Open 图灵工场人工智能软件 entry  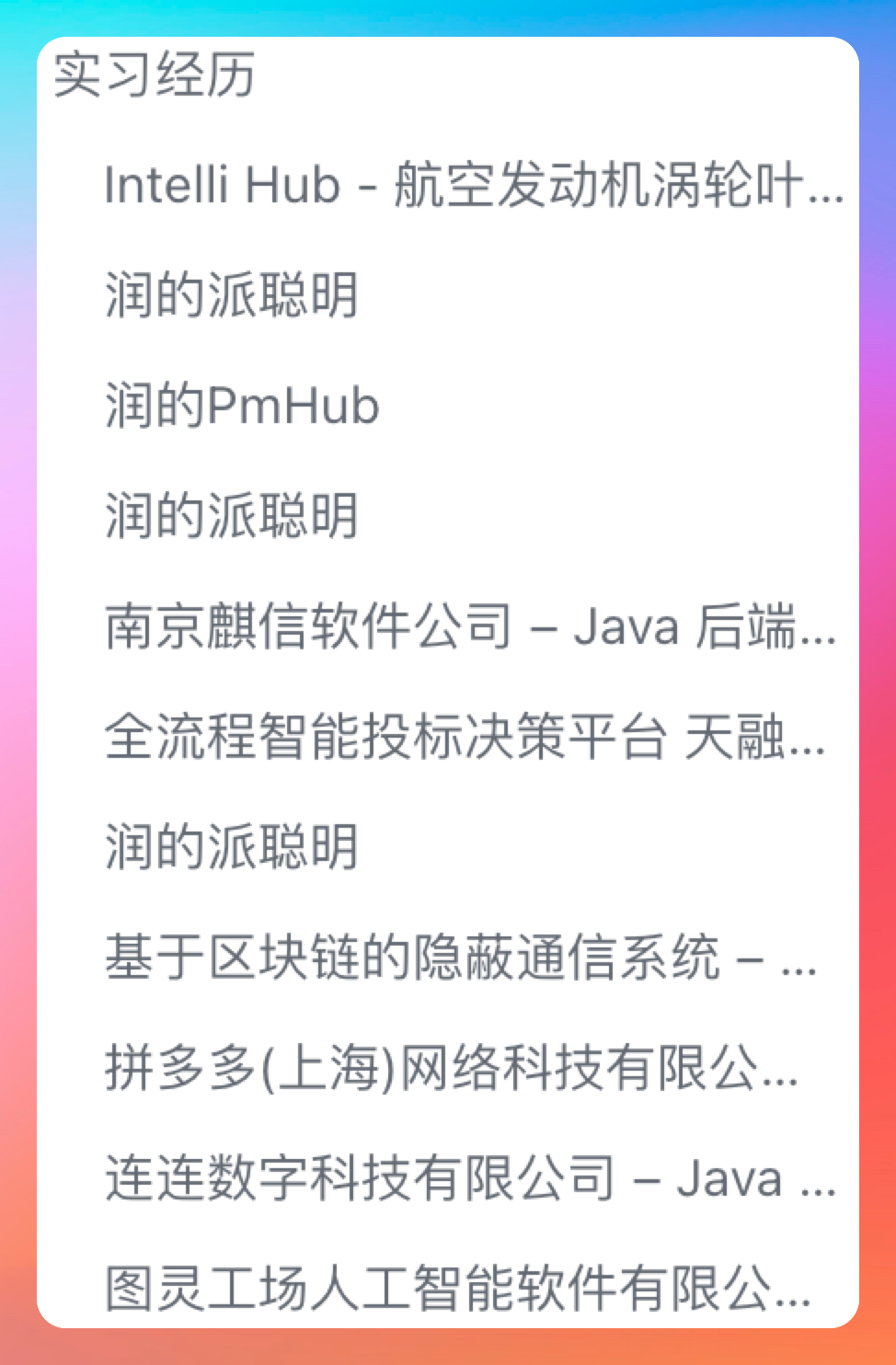(457, 1289)
